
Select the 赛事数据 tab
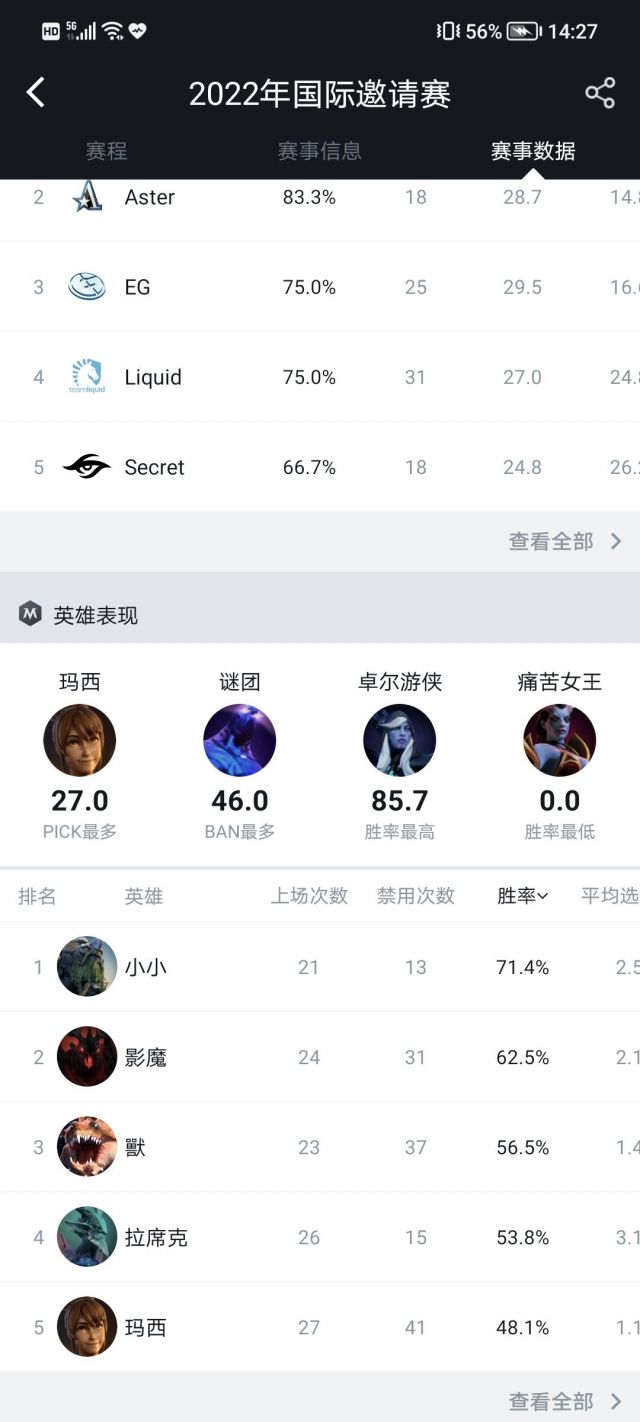[533, 151]
